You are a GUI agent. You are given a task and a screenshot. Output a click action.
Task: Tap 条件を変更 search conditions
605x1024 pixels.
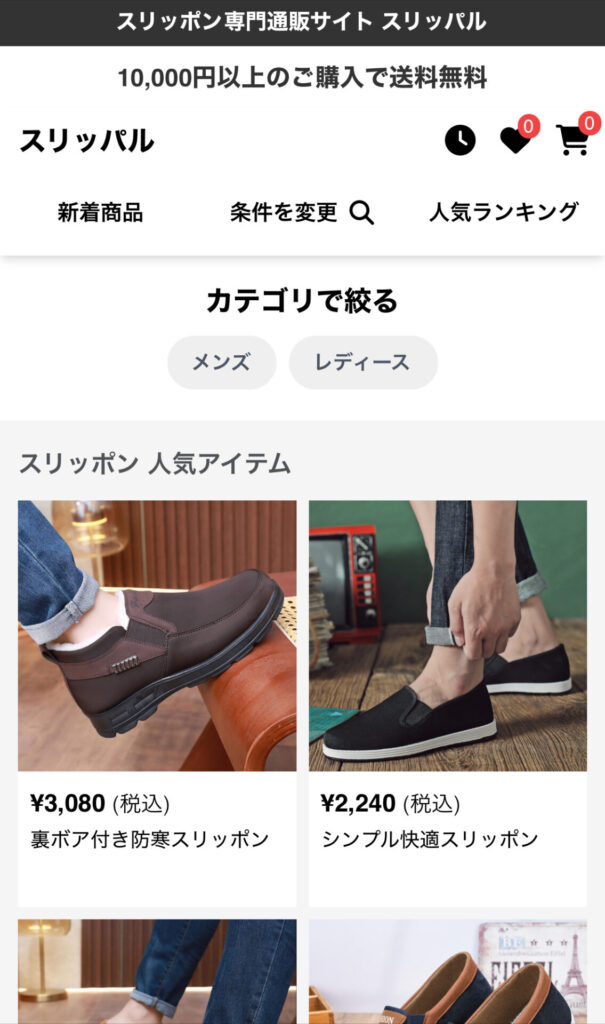tap(301, 212)
